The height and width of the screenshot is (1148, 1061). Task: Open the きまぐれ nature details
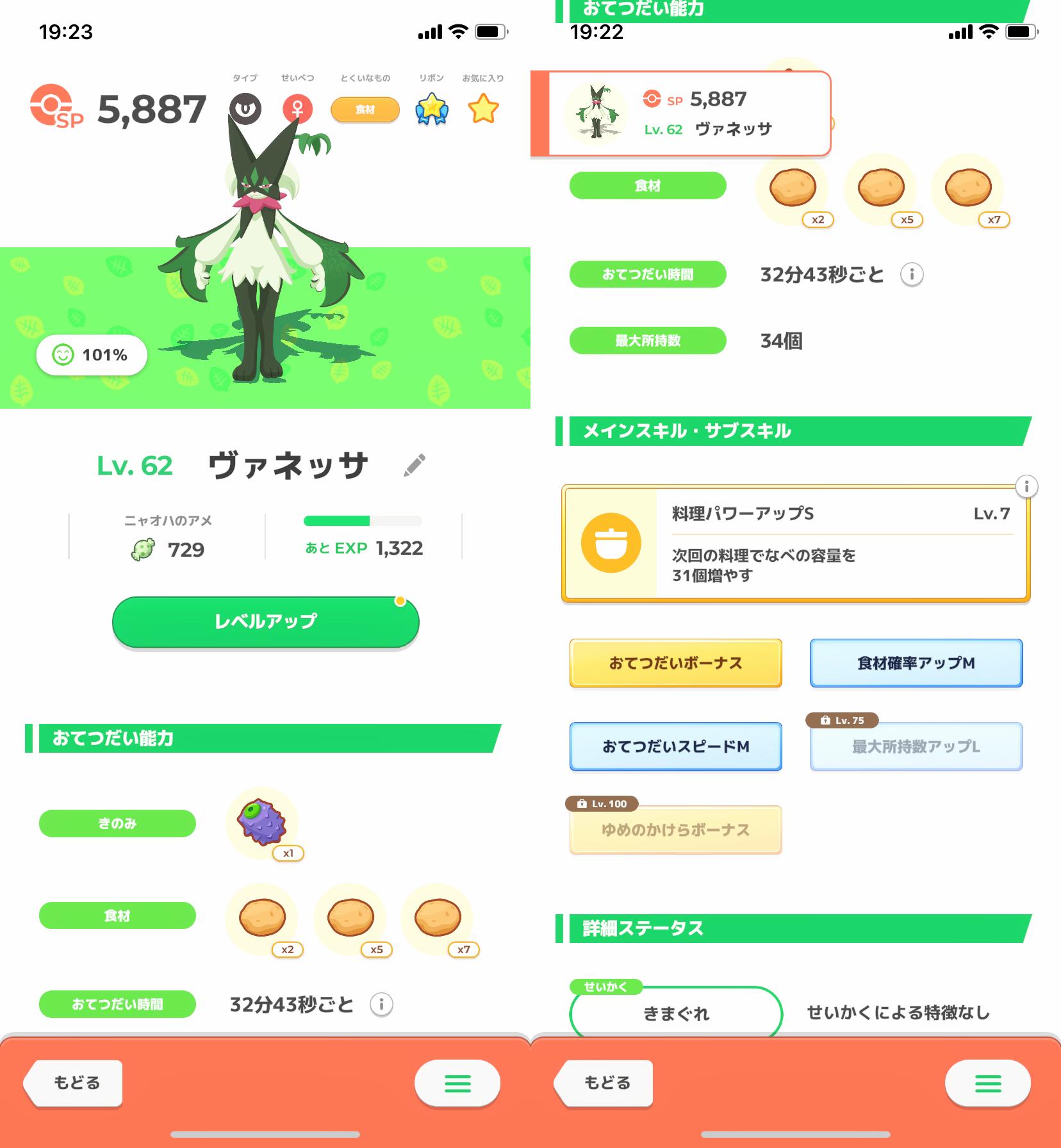coord(675,1013)
